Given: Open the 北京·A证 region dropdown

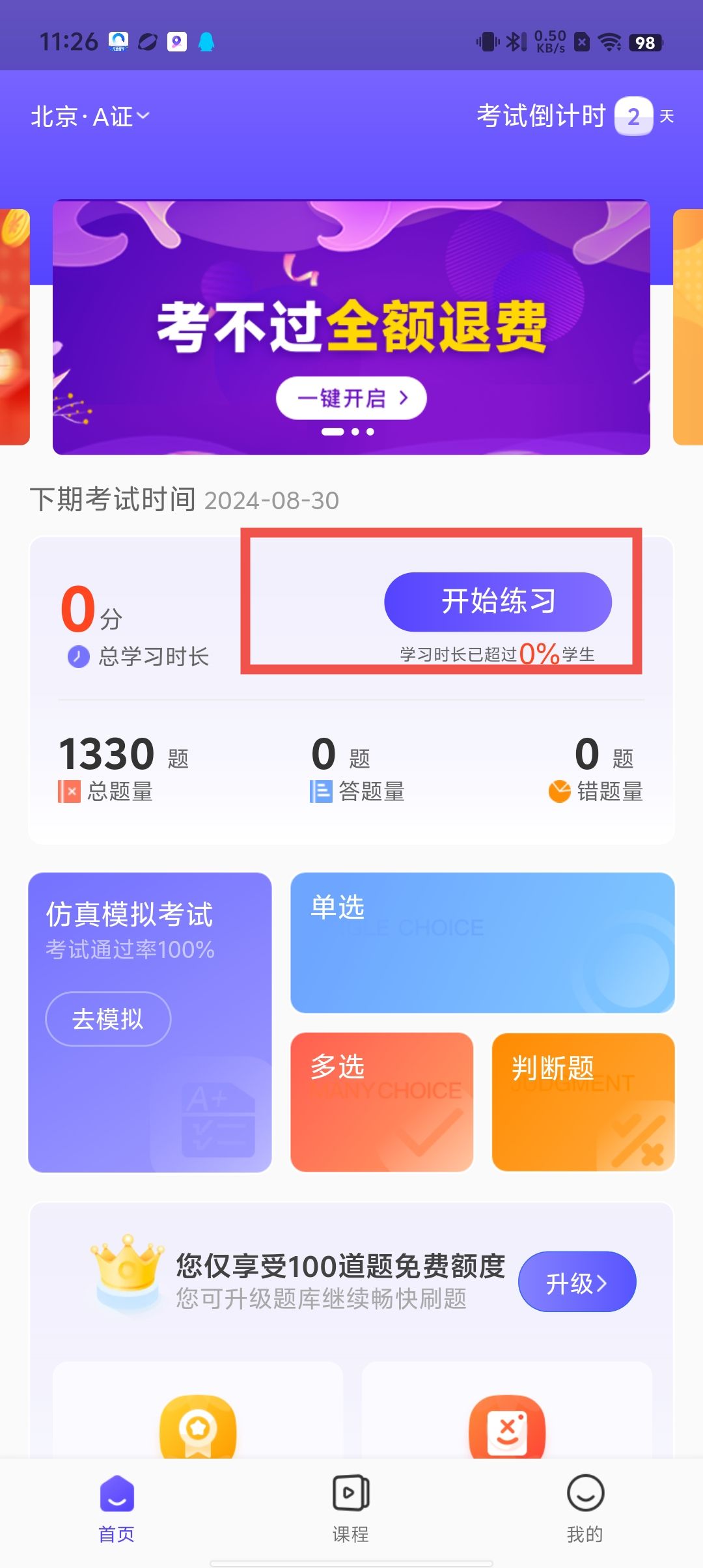Looking at the screenshot, I should tap(90, 117).
